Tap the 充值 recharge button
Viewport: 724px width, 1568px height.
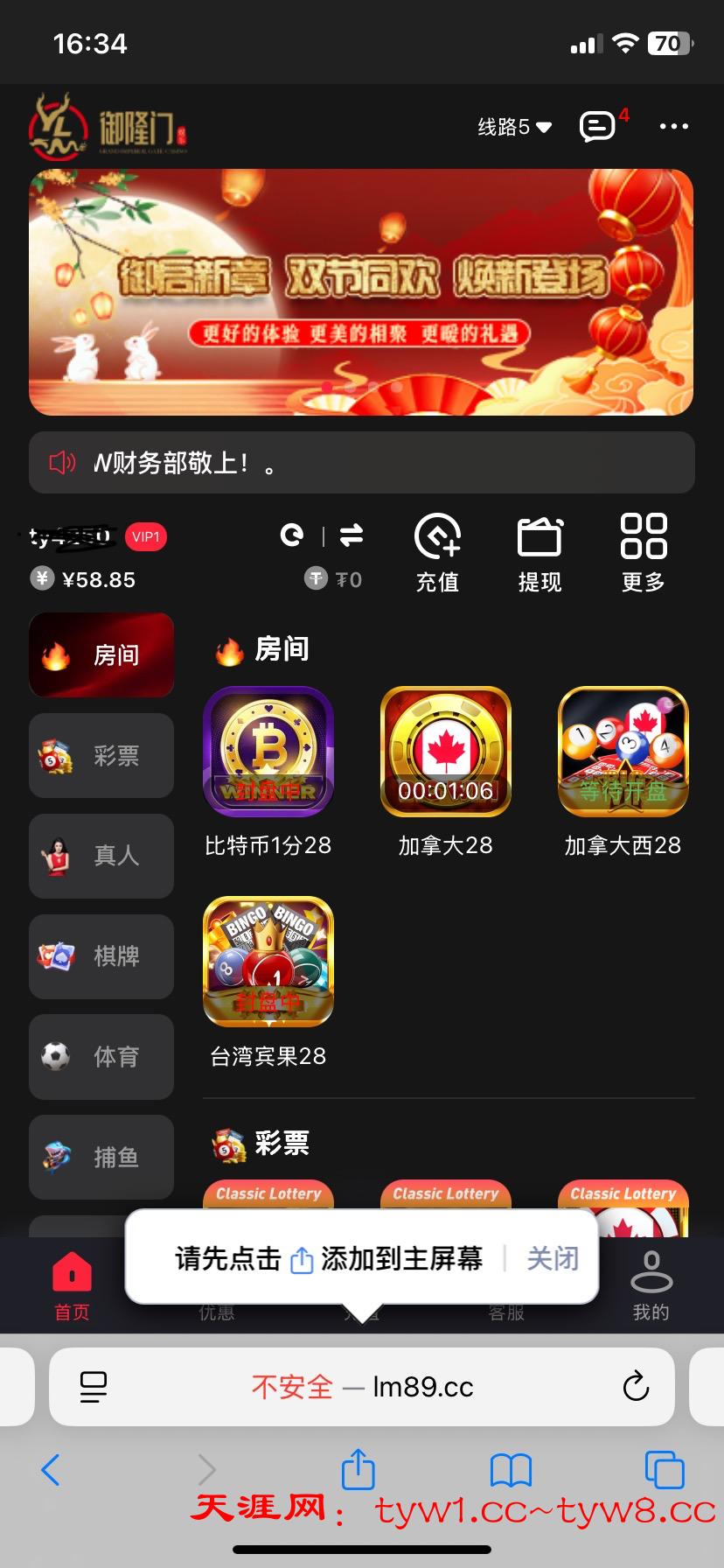[437, 553]
